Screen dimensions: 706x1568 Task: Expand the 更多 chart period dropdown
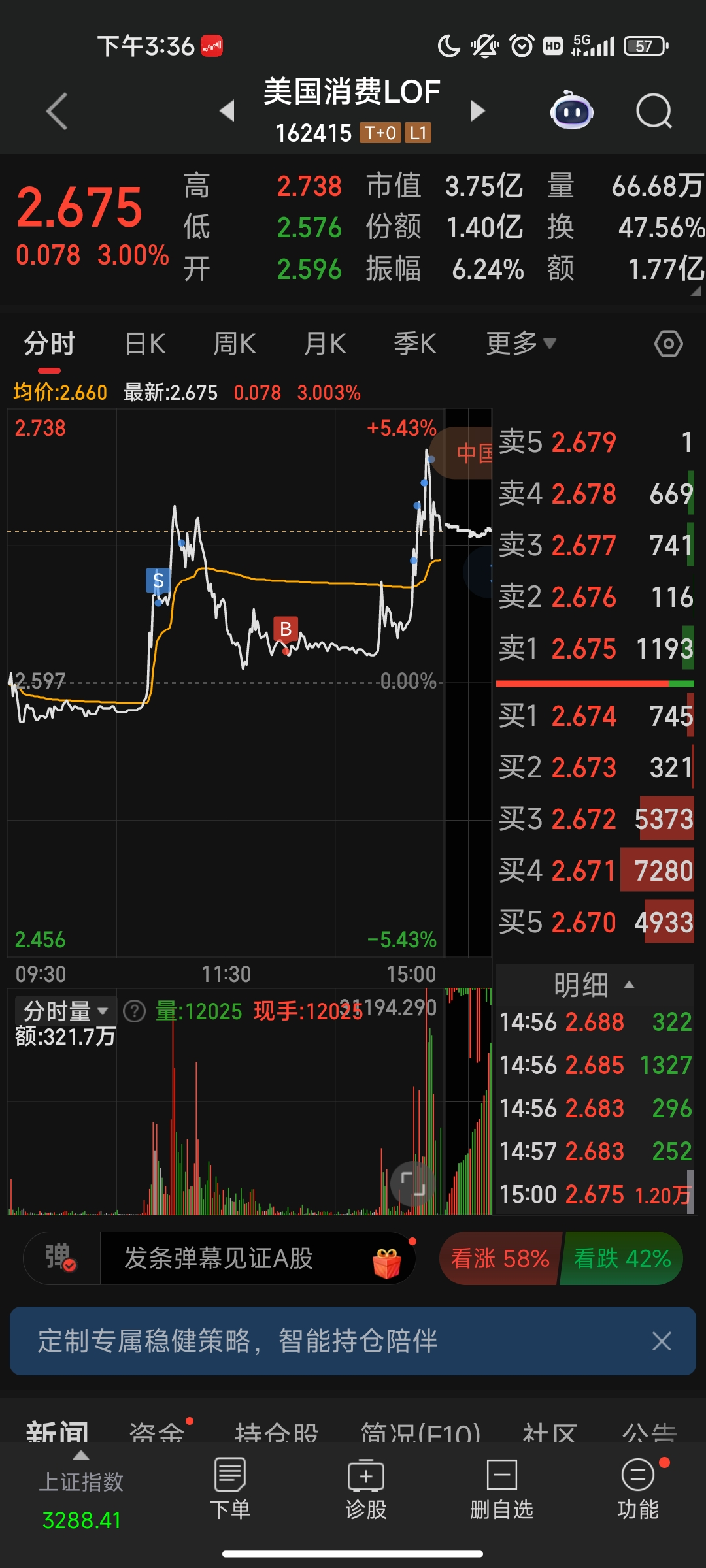pyautogui.click(x=520, y=344)
